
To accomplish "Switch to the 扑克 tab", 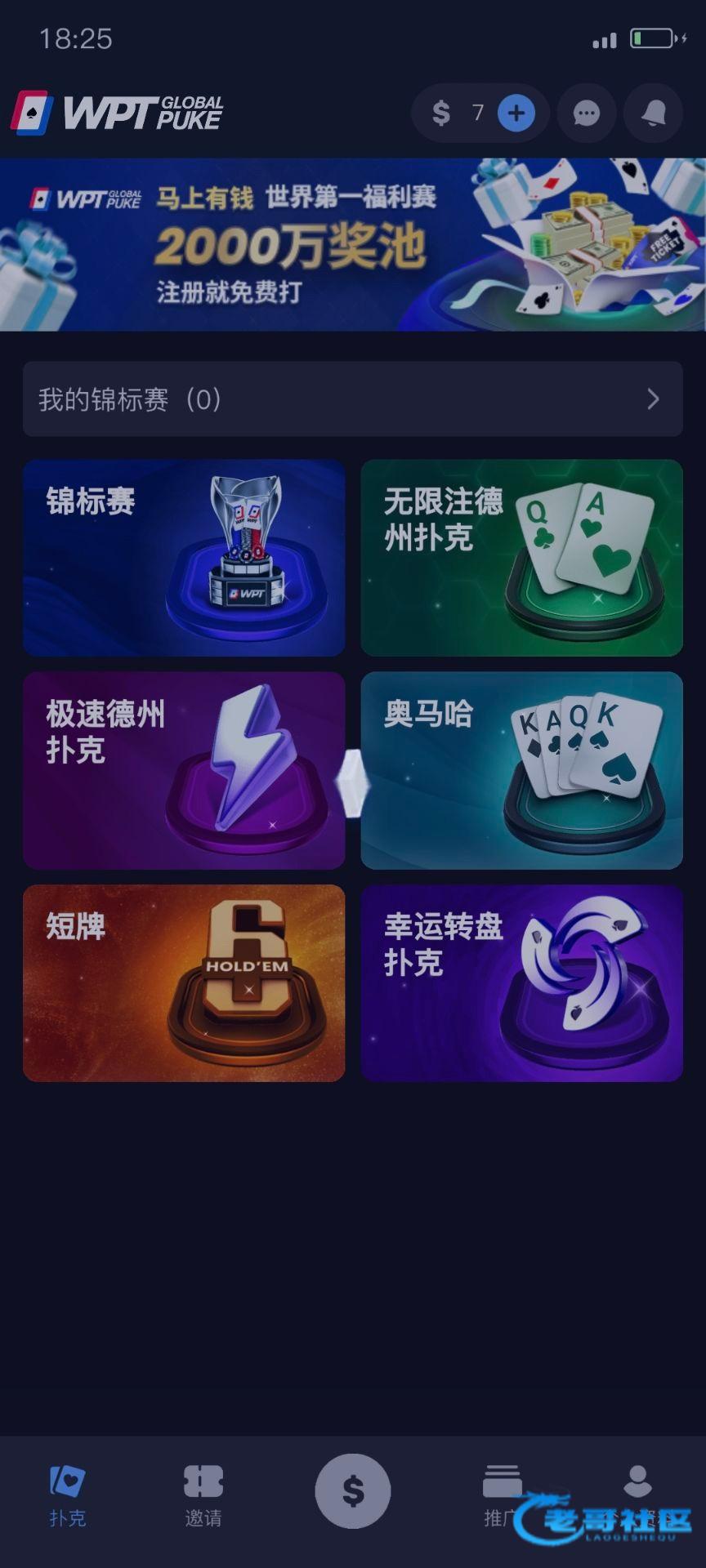I will [67, 1496].
